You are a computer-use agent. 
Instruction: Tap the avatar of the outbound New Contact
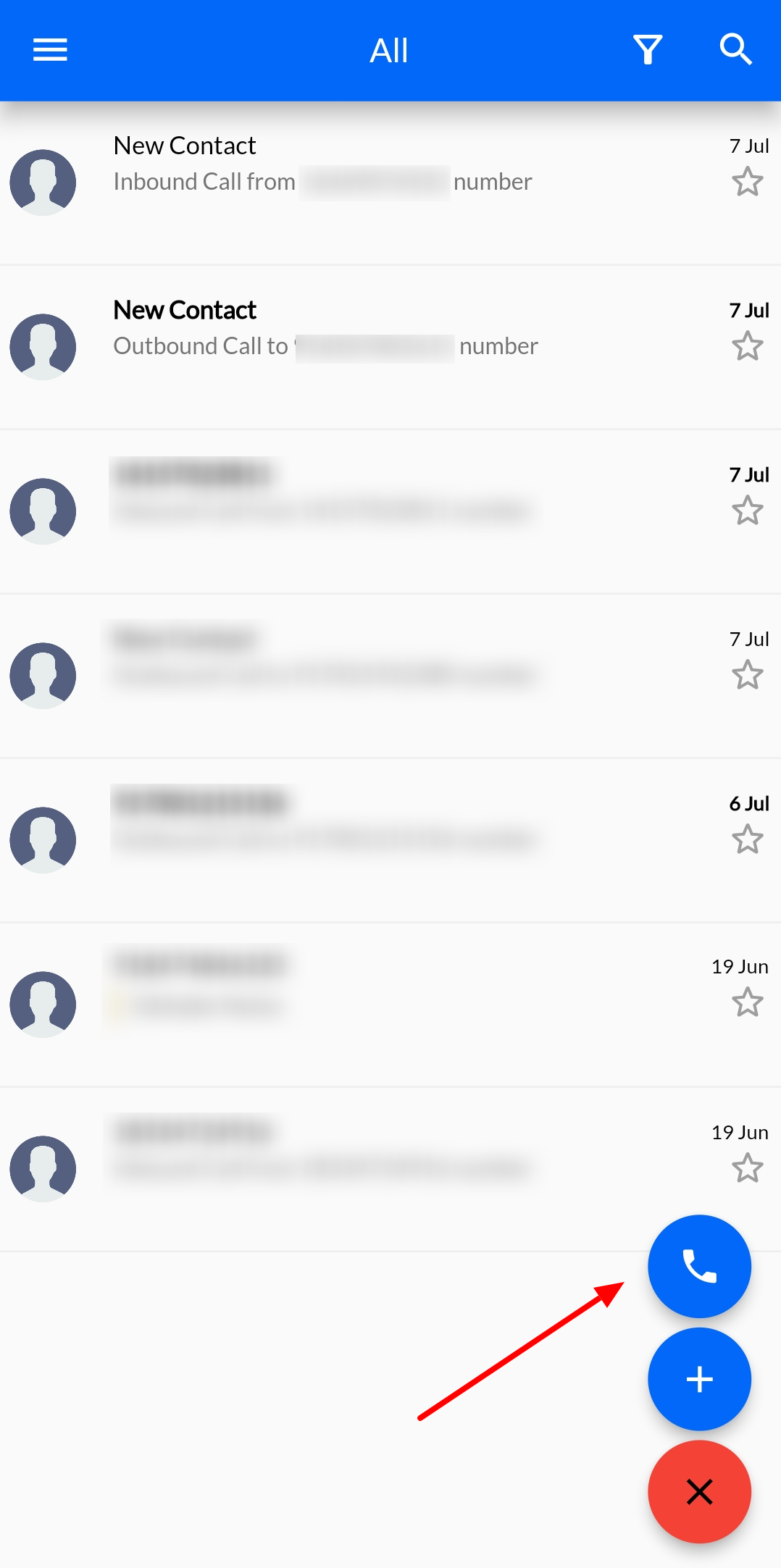click(x=43, y=346)
